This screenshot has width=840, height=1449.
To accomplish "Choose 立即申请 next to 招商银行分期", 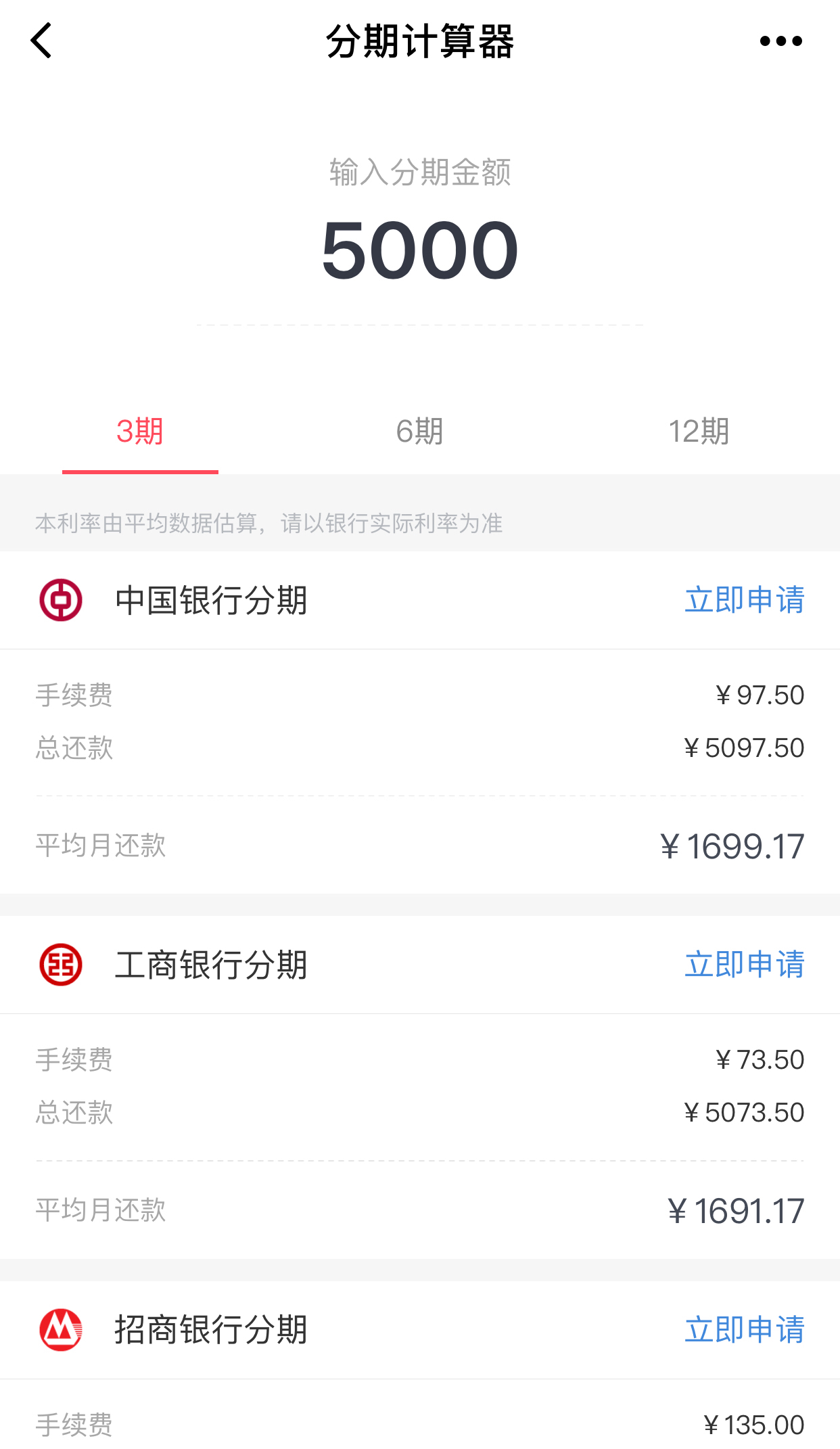I will [x=744, y=1330].
